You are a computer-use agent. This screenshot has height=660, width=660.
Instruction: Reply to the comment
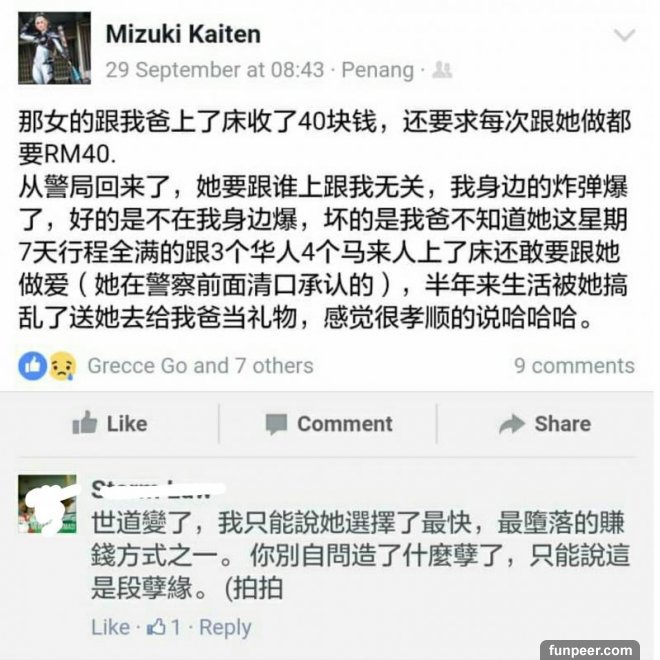coord(225,628)
